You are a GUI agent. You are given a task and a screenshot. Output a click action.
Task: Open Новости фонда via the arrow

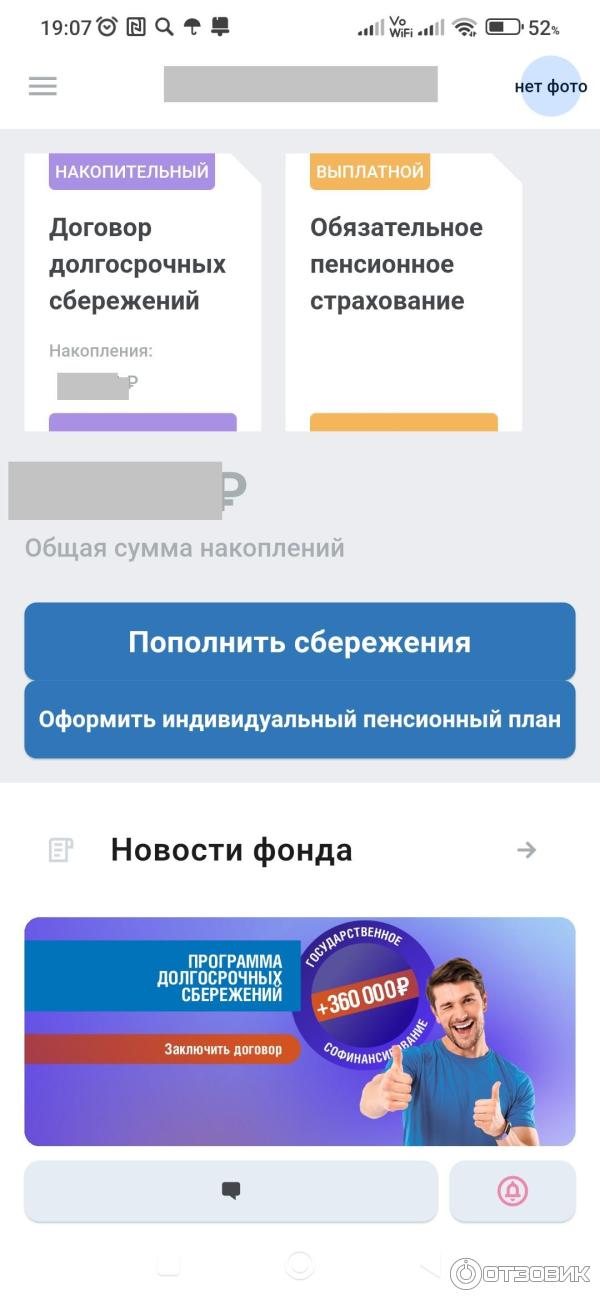click(526, 850)
